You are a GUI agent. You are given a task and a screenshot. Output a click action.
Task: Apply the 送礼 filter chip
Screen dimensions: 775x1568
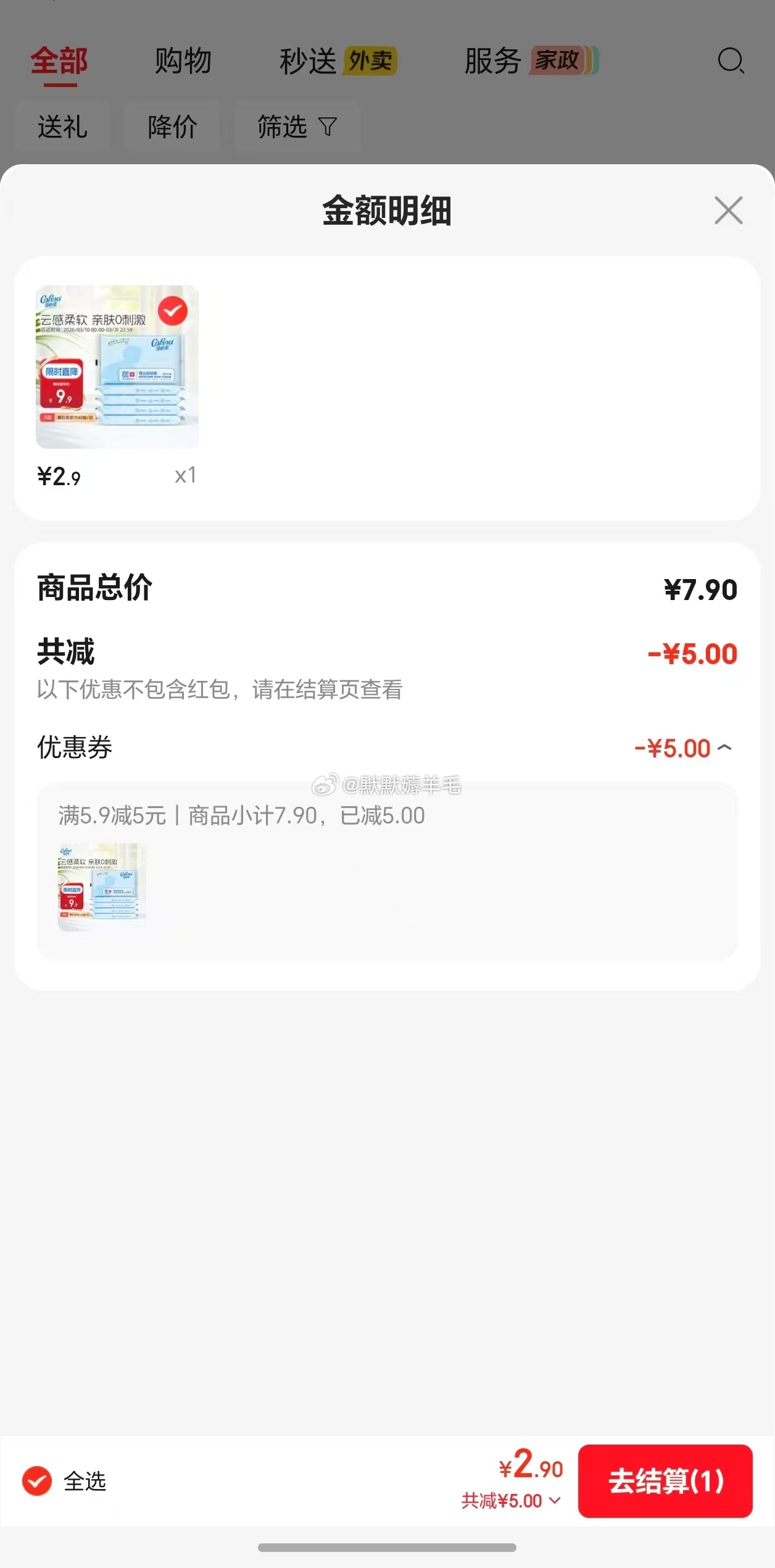pos(62,127)
